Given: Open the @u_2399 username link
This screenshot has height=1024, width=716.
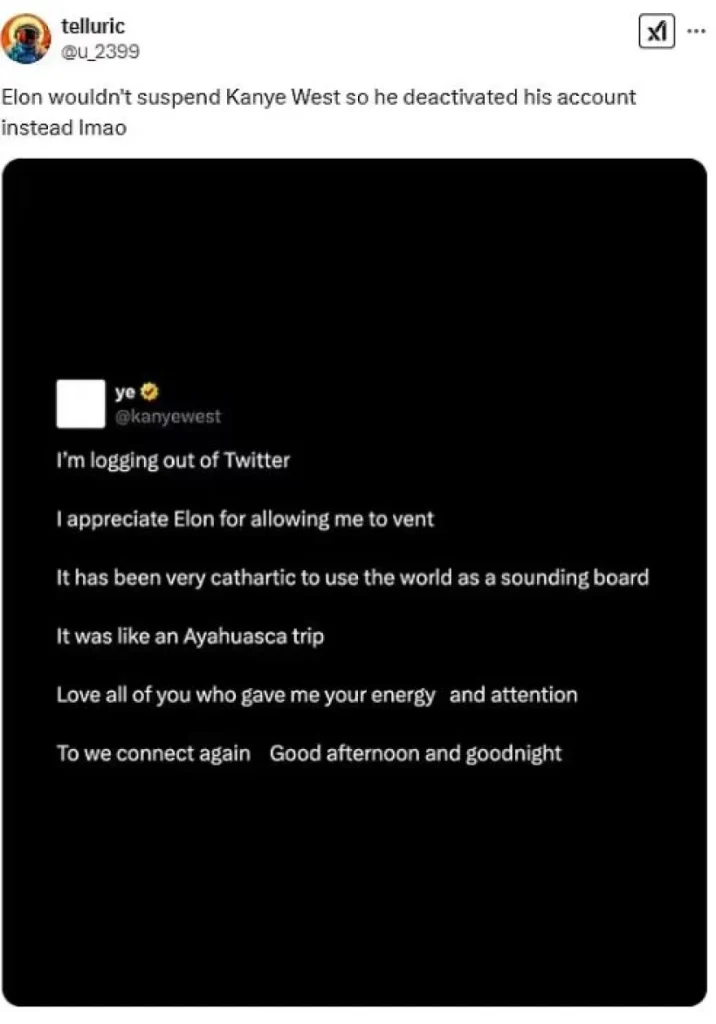Looking at the screenshot, I should coord(100,51).
